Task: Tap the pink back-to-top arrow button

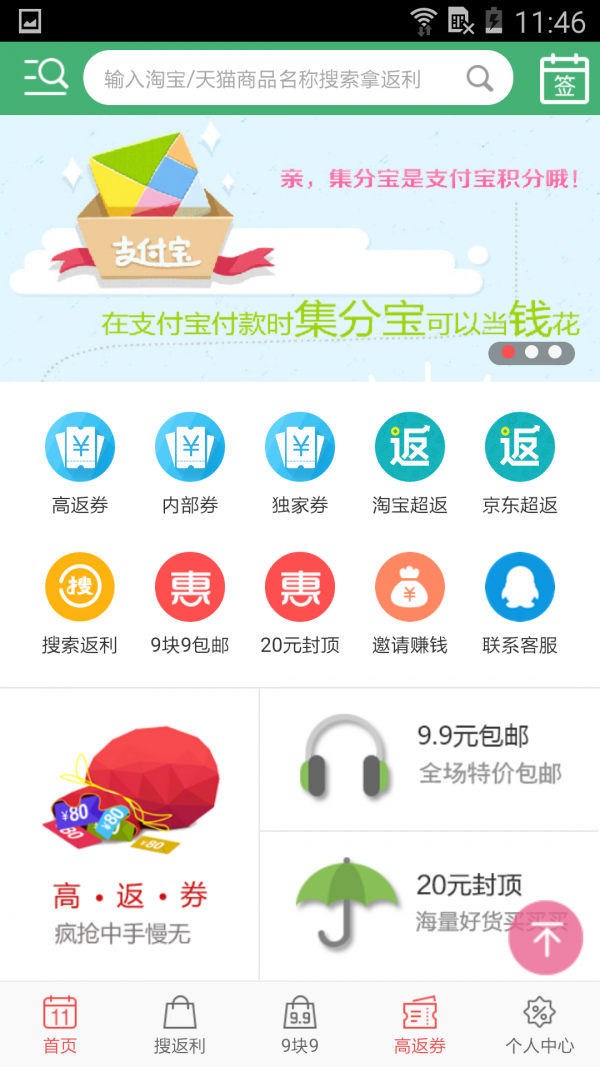Action: click(546, 938)
